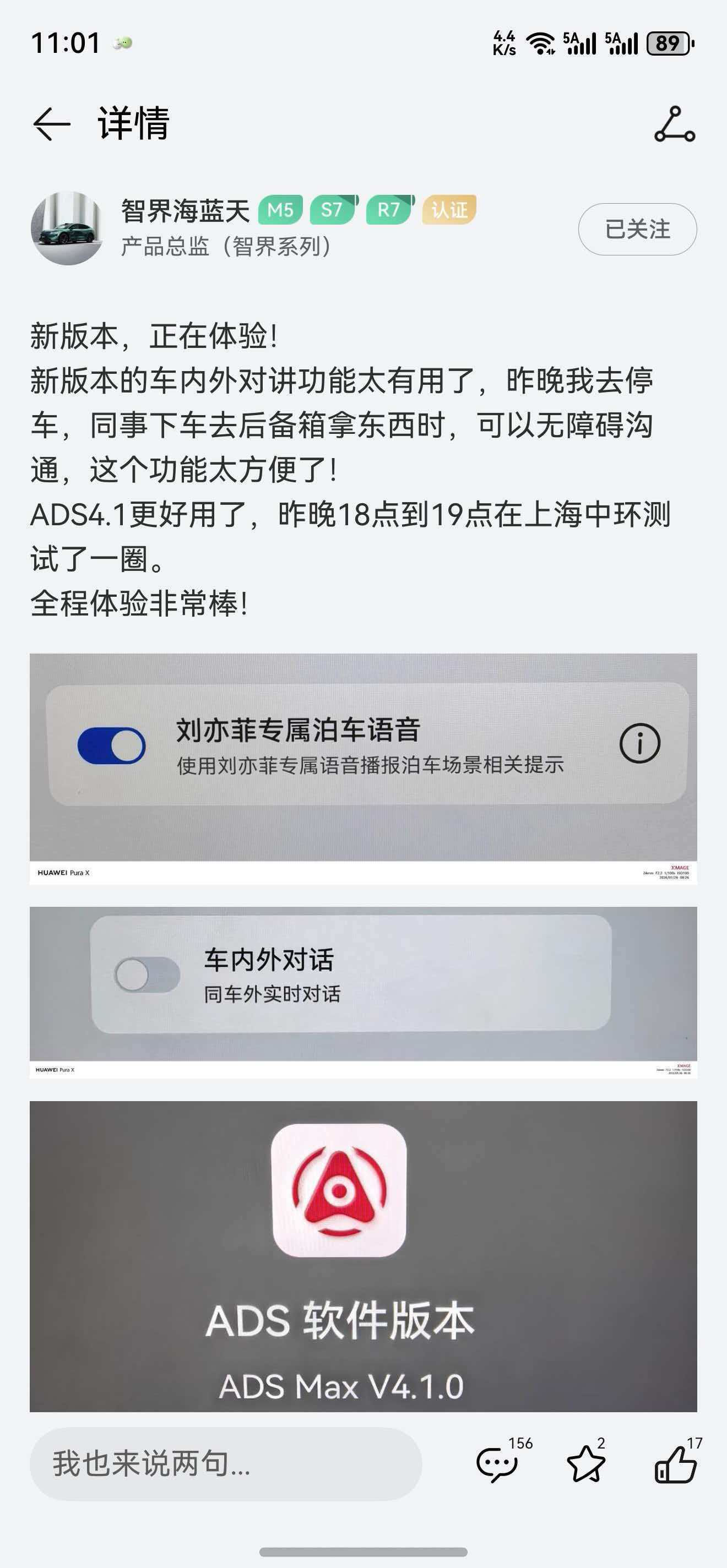Open profile by tapping 智界海蓝天 name

(185, 209)
